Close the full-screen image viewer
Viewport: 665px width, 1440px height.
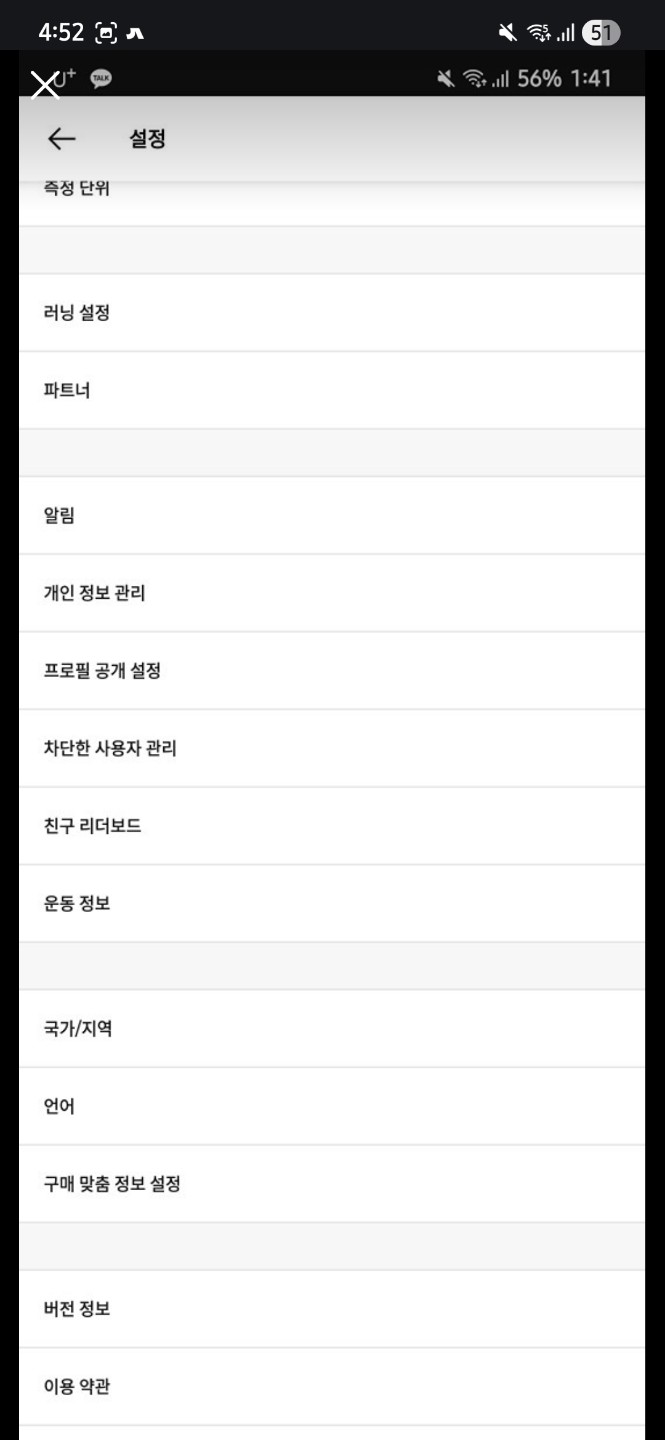pos(45,85)
